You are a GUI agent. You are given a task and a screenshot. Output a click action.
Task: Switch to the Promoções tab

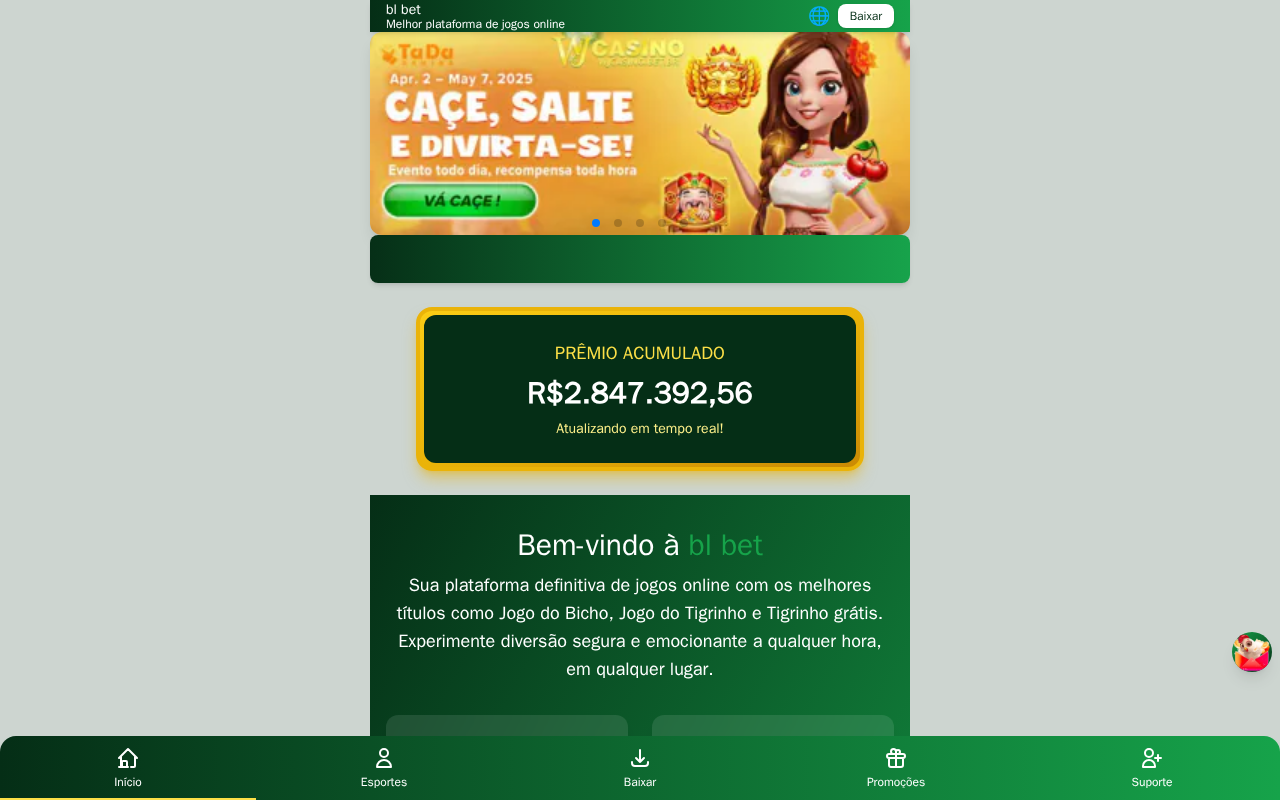pyautogui.click(x=896, y=768)
